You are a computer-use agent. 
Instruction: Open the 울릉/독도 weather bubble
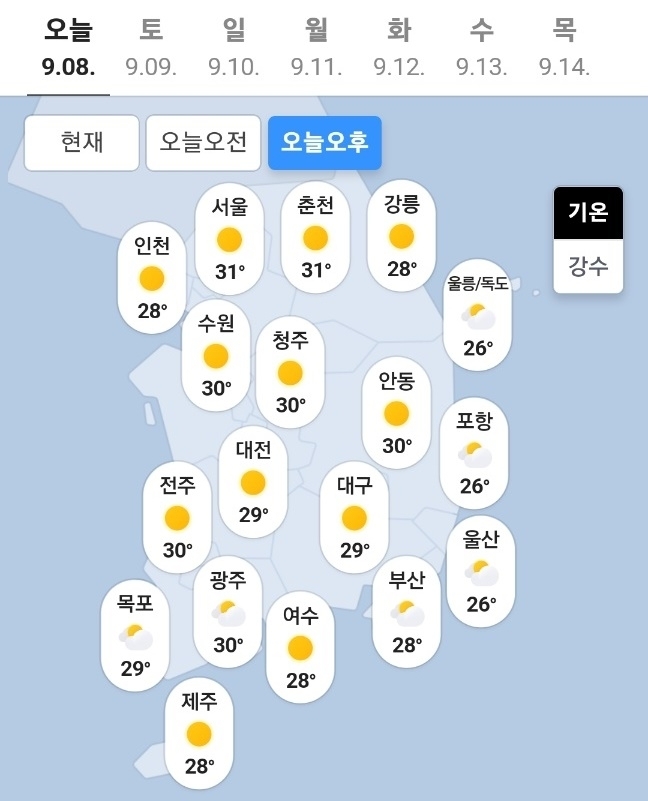click(x=478, y=318)
